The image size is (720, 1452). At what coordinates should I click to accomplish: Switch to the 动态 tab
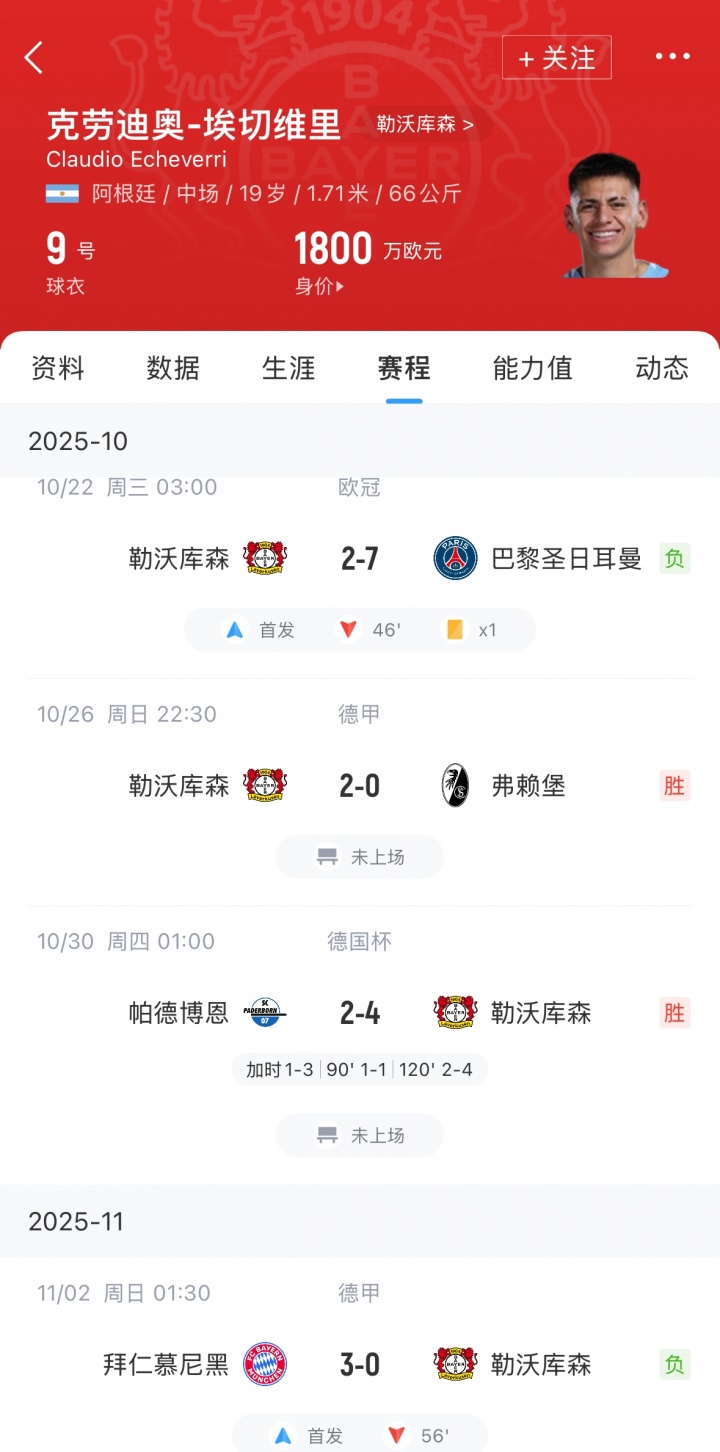point(662,368)
